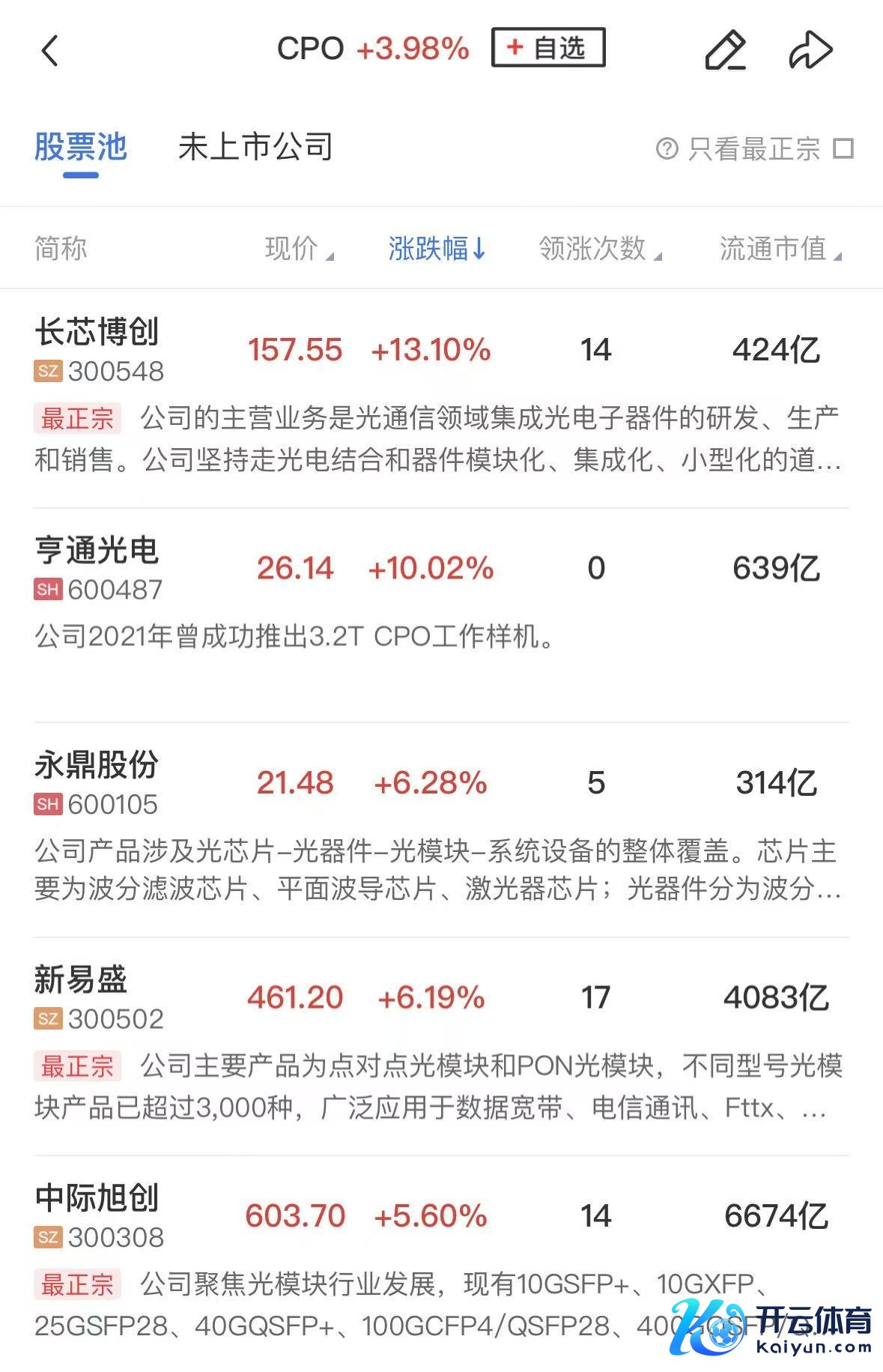883x1372 pixels.
Task: Check the 只看最正宗 checkbox
Action: [843, 148]
